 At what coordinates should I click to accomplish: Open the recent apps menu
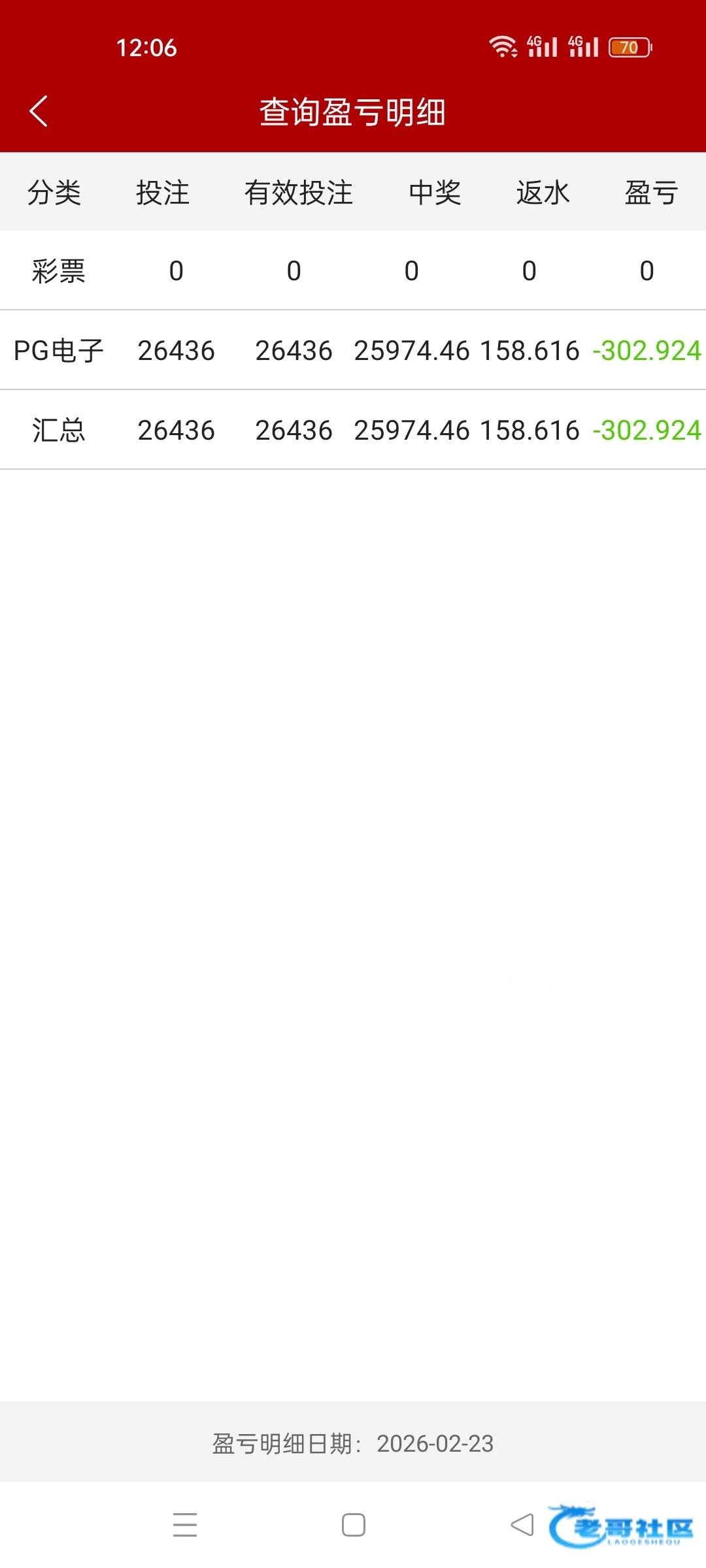point(185,1525)
